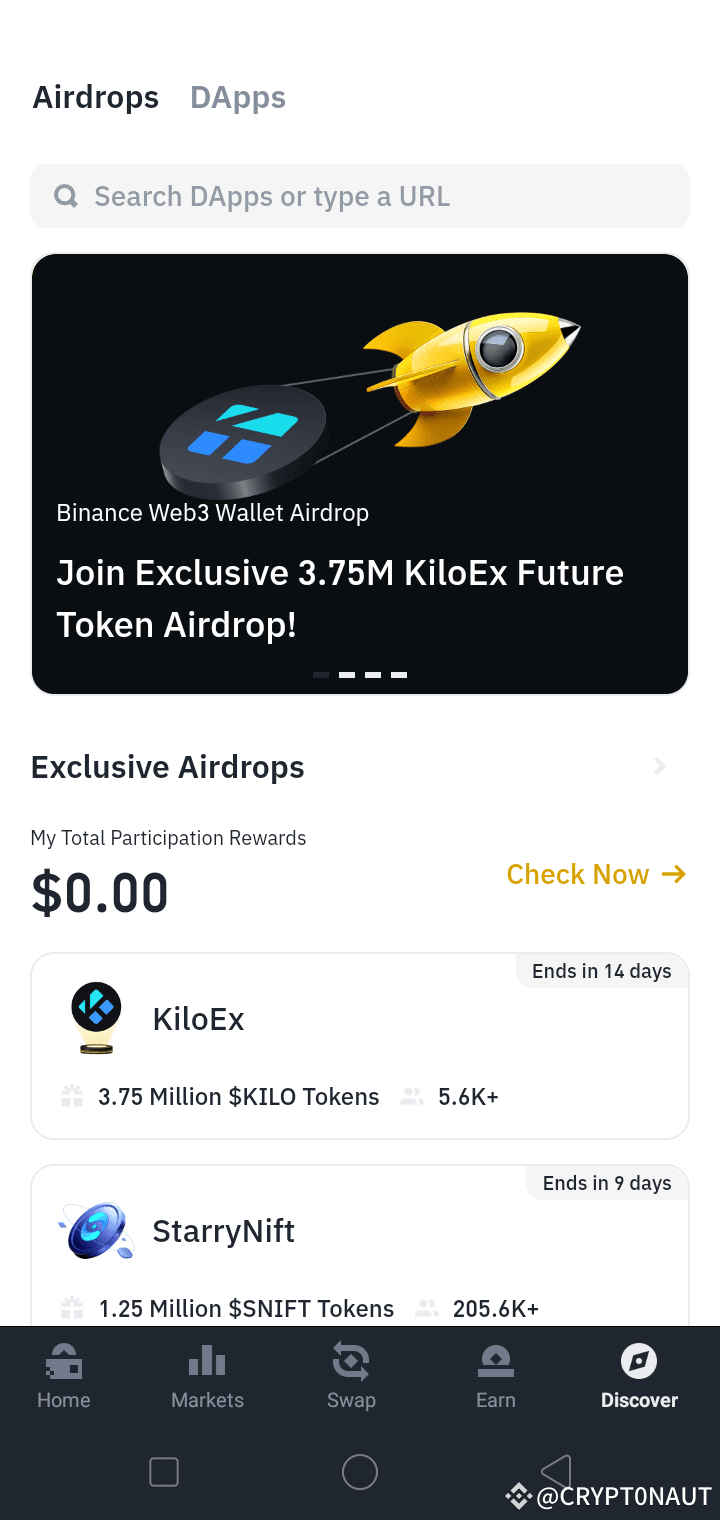The height and width of the screenshot is (1520, 720).
Task: Expand the Exclusive Airdrops section via chevron
Action: click(x=659, y=766)
